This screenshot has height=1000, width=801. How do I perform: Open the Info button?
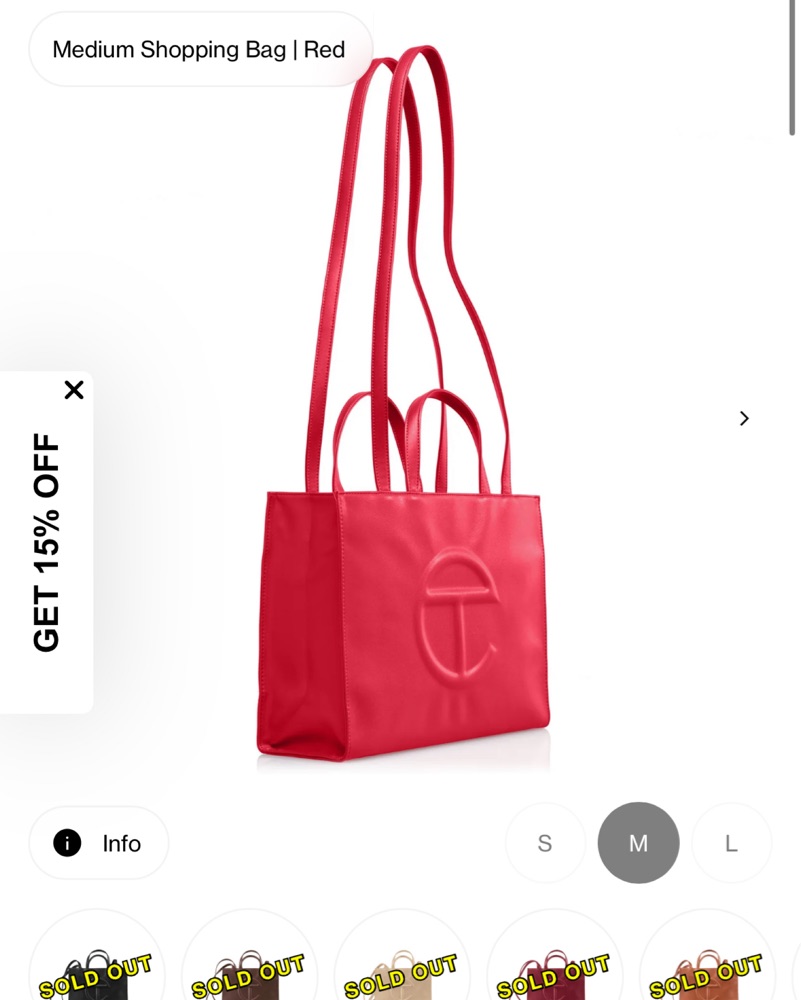pos(99,843)
